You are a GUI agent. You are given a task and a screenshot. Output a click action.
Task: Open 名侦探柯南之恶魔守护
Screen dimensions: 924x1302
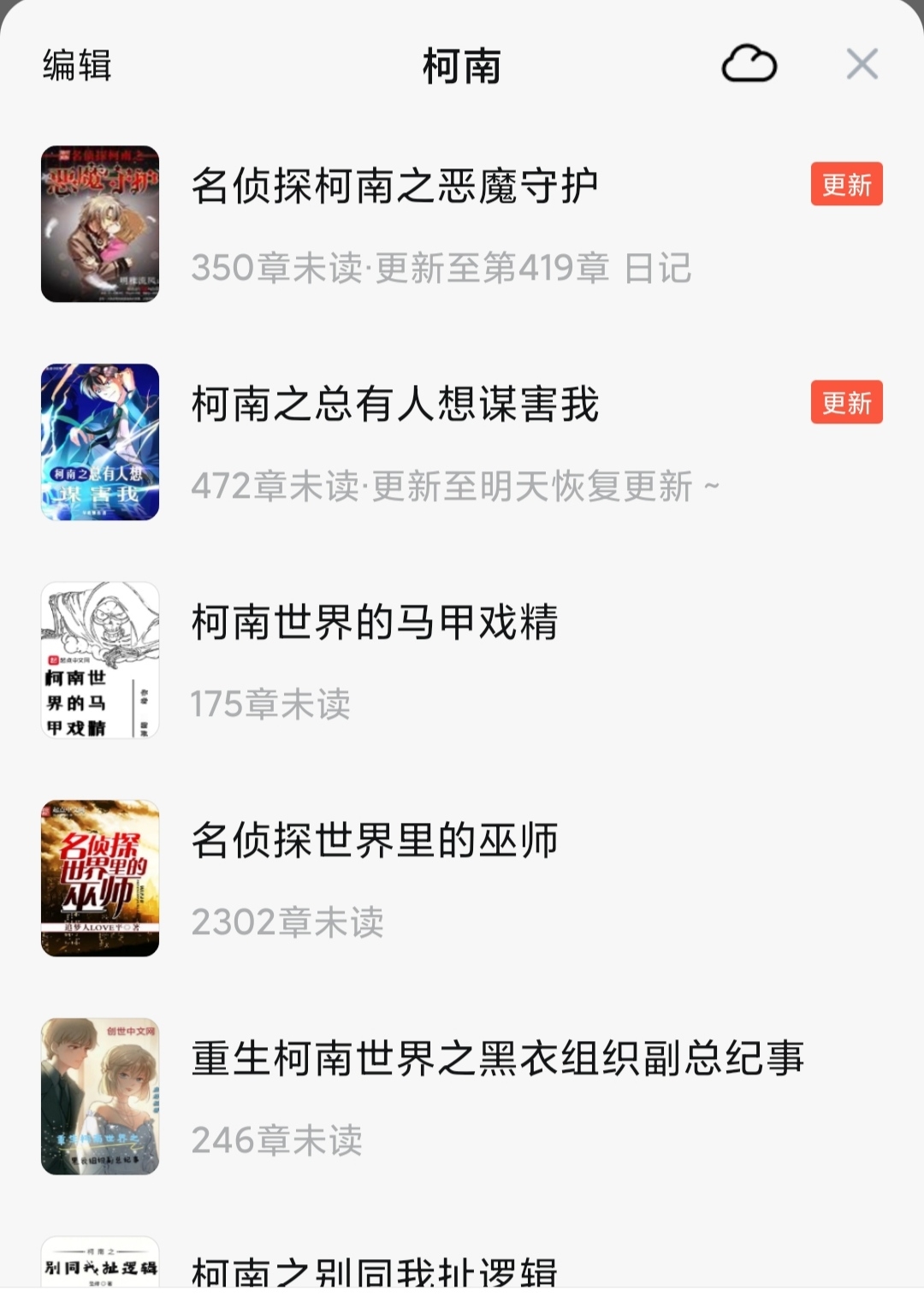[394, 186]
